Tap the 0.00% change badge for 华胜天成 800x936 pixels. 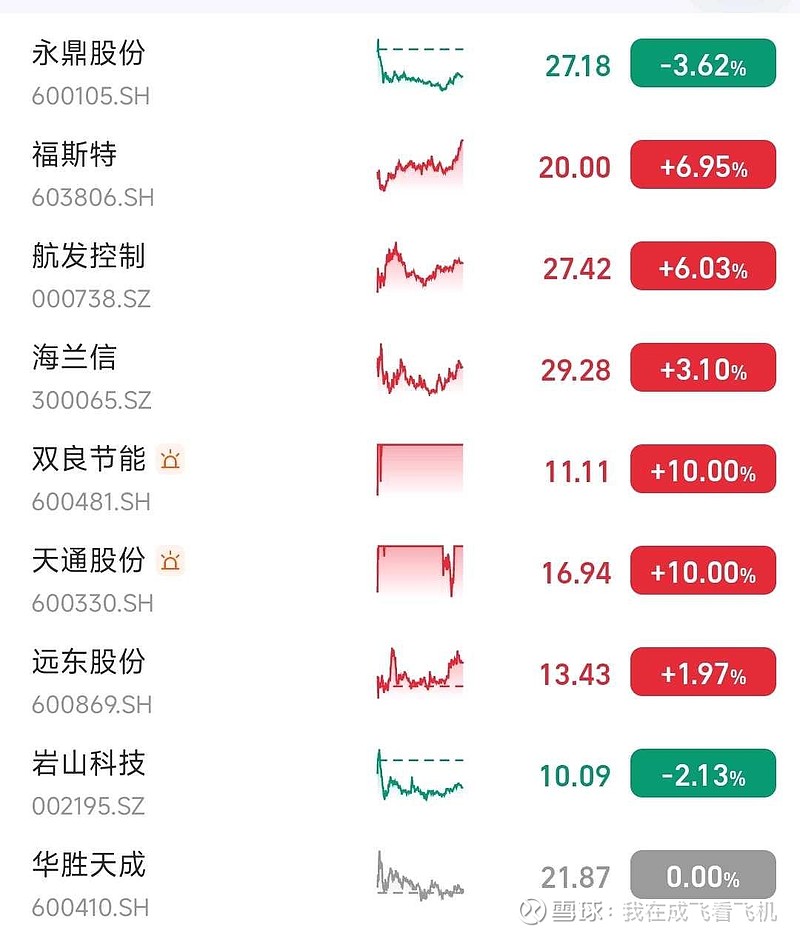(x=703, y=877)
